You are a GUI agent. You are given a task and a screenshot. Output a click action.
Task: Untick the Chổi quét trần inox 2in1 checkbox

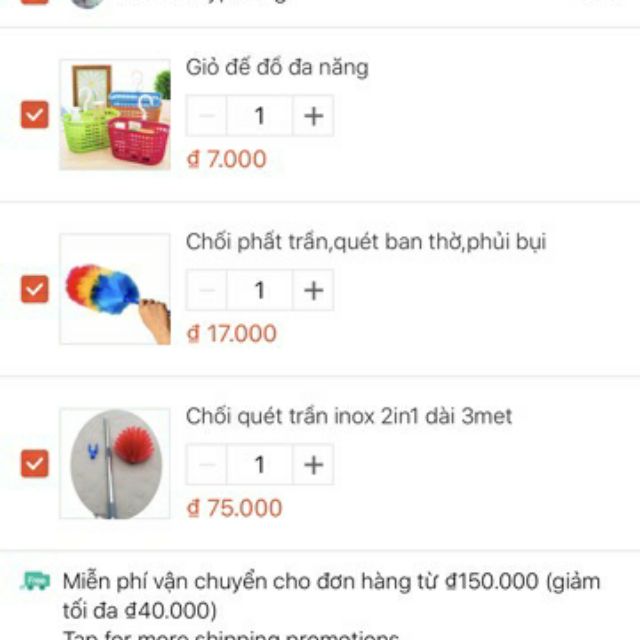[x=35, y=463]
